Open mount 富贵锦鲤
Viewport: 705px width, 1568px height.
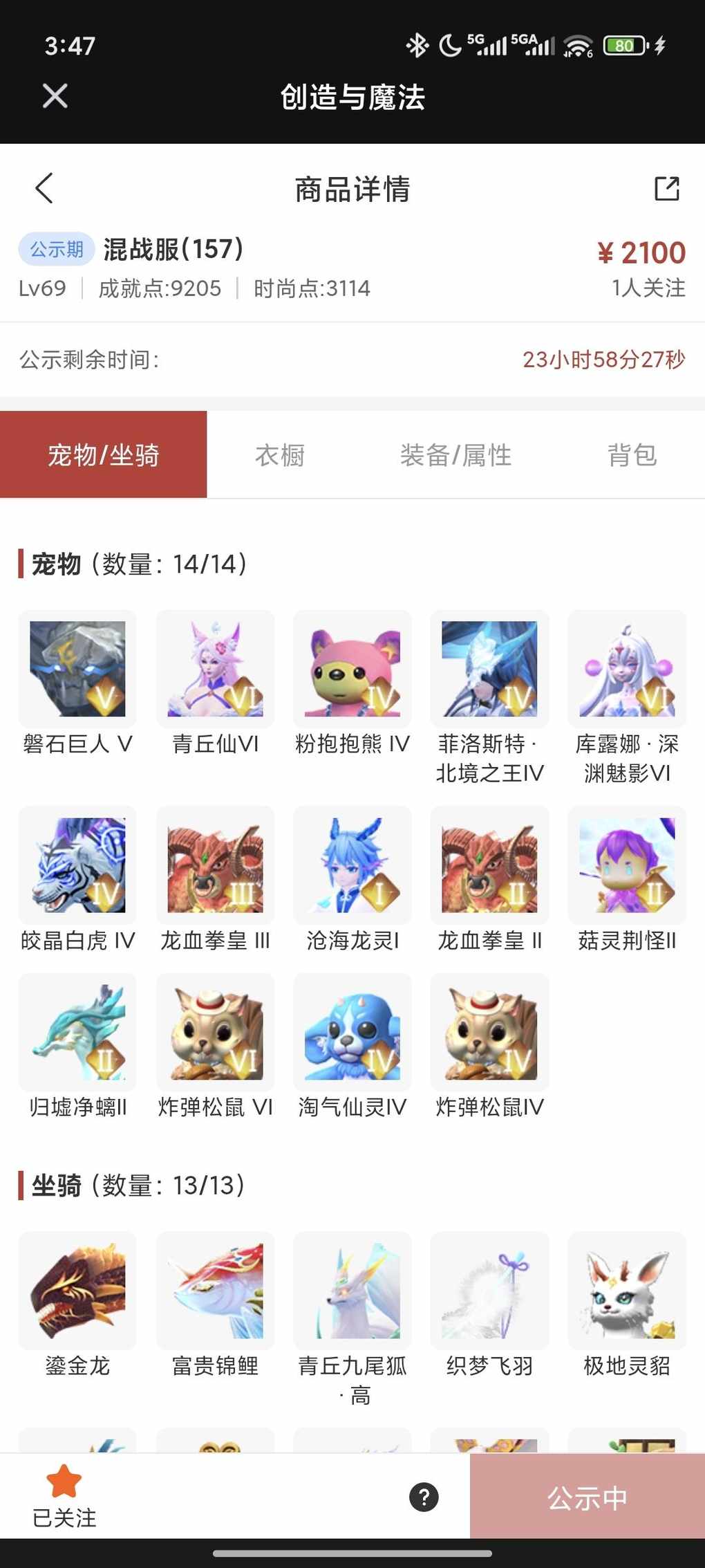215,1291
